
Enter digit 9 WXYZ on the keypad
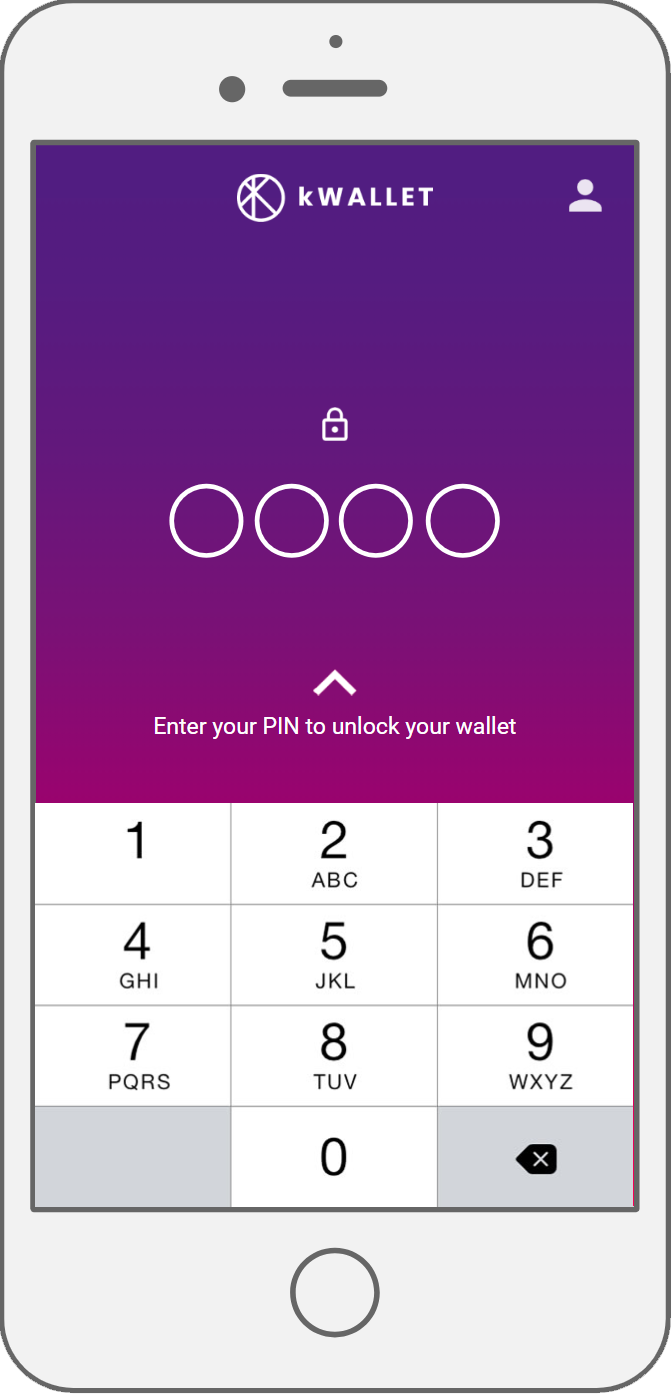[536, 1056]
